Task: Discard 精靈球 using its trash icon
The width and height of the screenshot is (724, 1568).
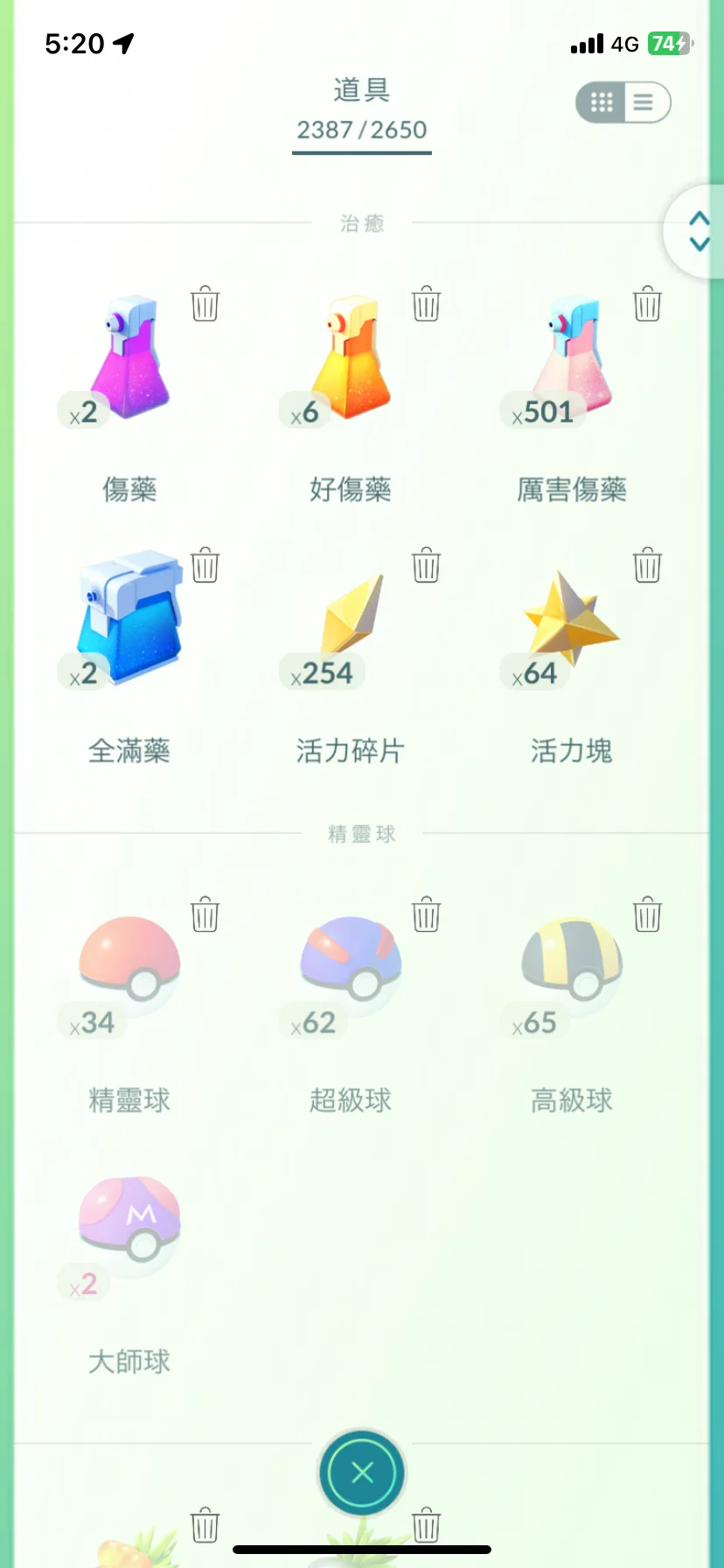Action: pos(205,914)
